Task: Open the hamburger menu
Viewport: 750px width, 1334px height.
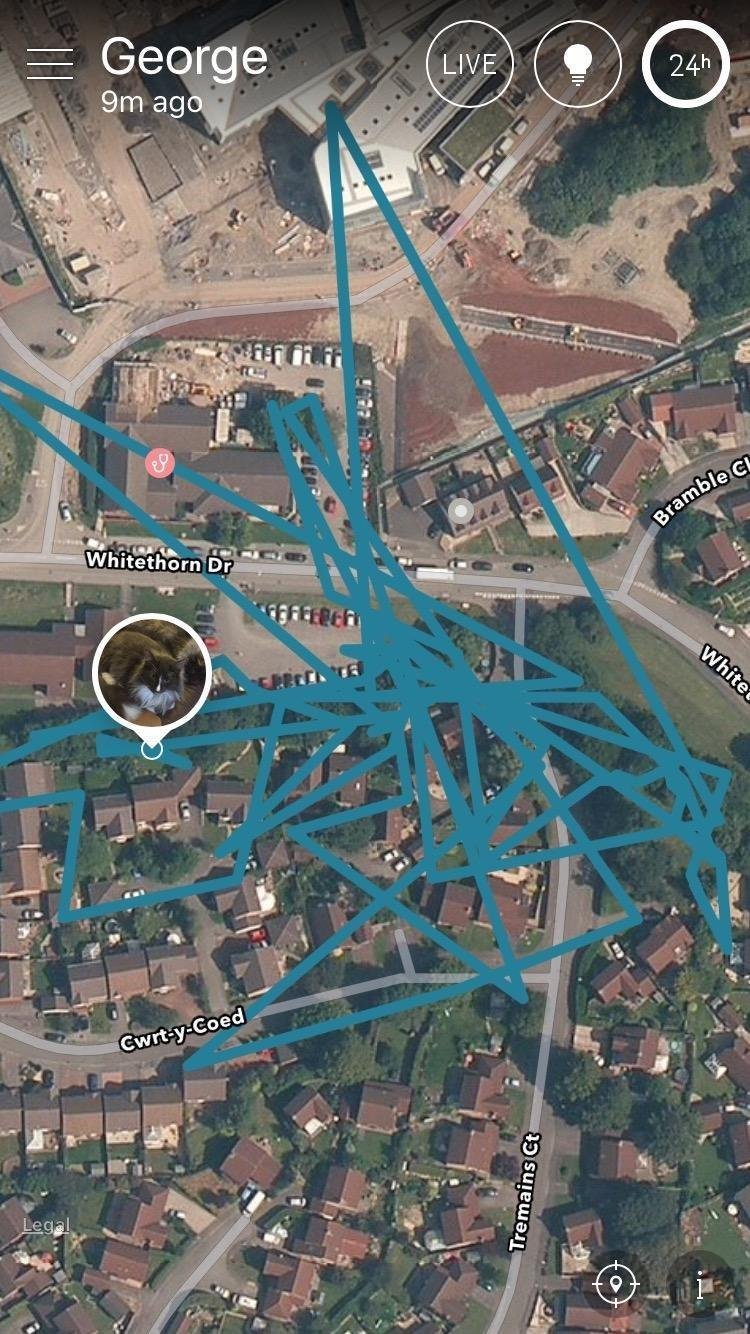Action: (50, 64)
